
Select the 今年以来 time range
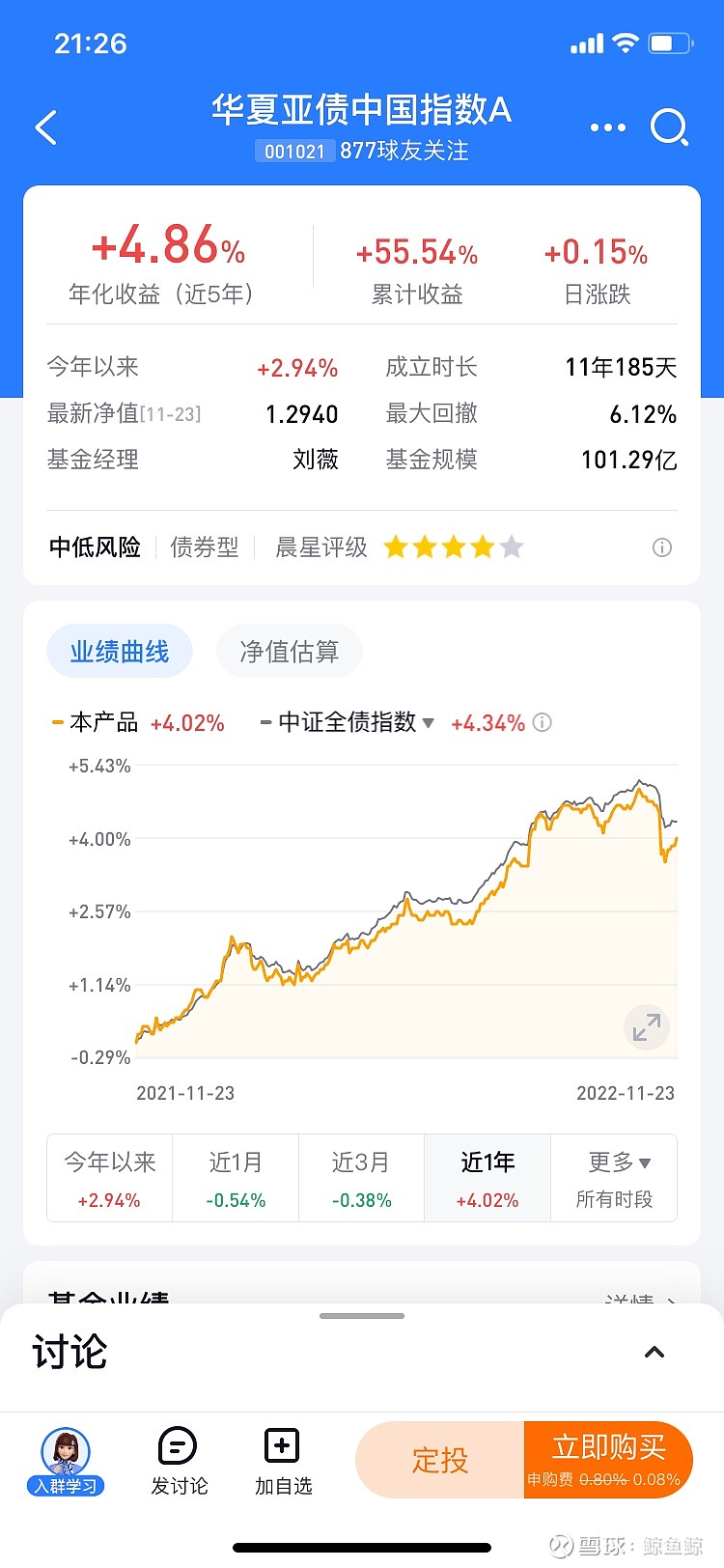pos(110,1178)
